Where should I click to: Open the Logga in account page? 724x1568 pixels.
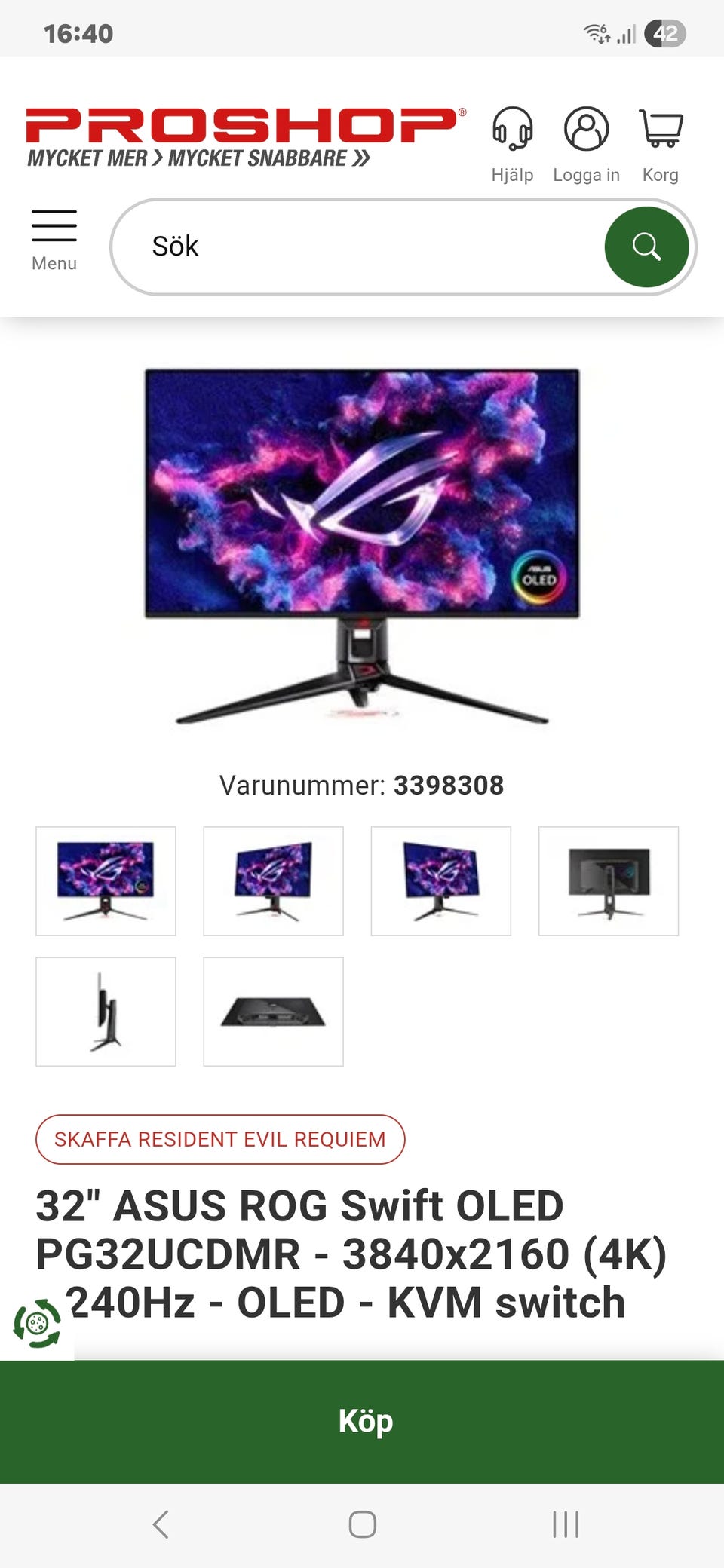pyautogui.click(x=586, y=143)
